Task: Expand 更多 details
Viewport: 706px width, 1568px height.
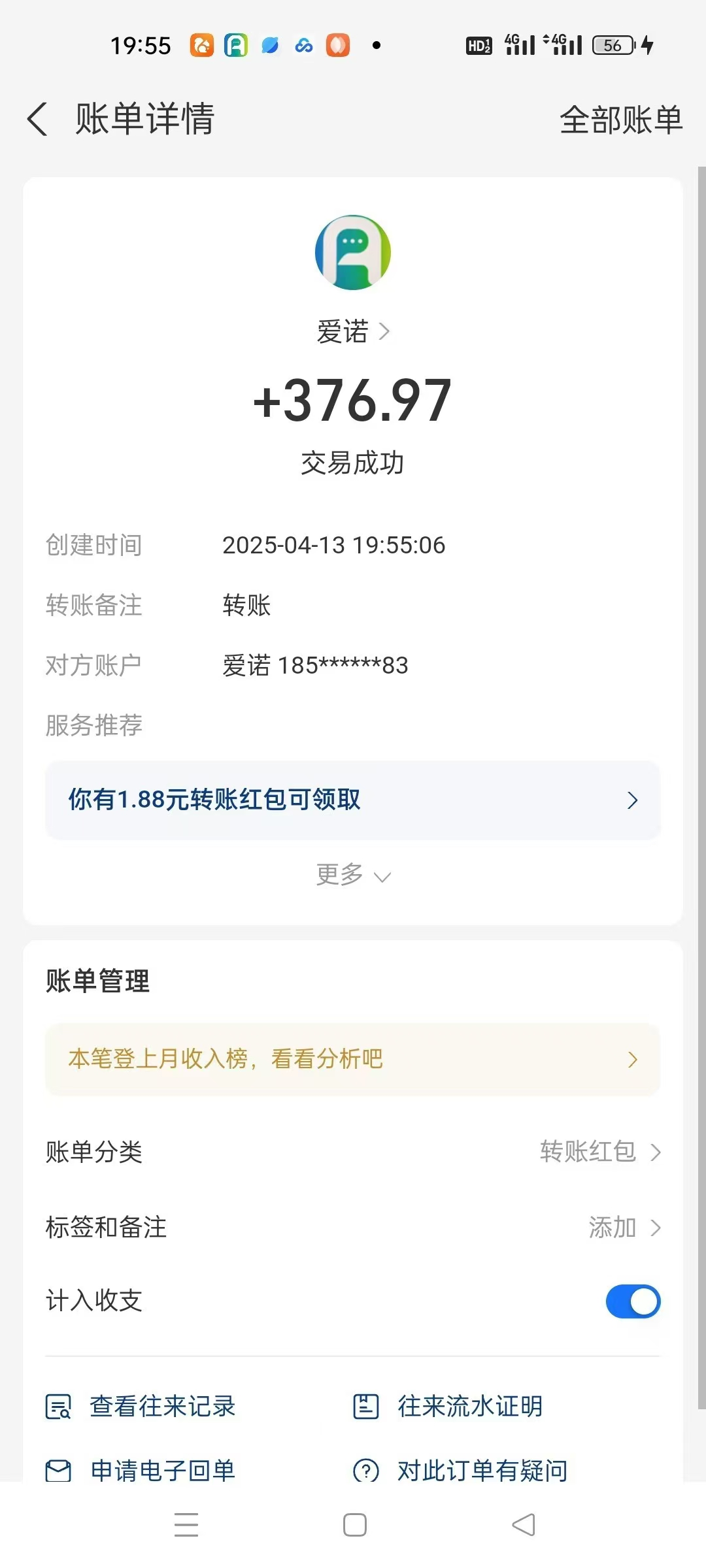Action: 353,875
